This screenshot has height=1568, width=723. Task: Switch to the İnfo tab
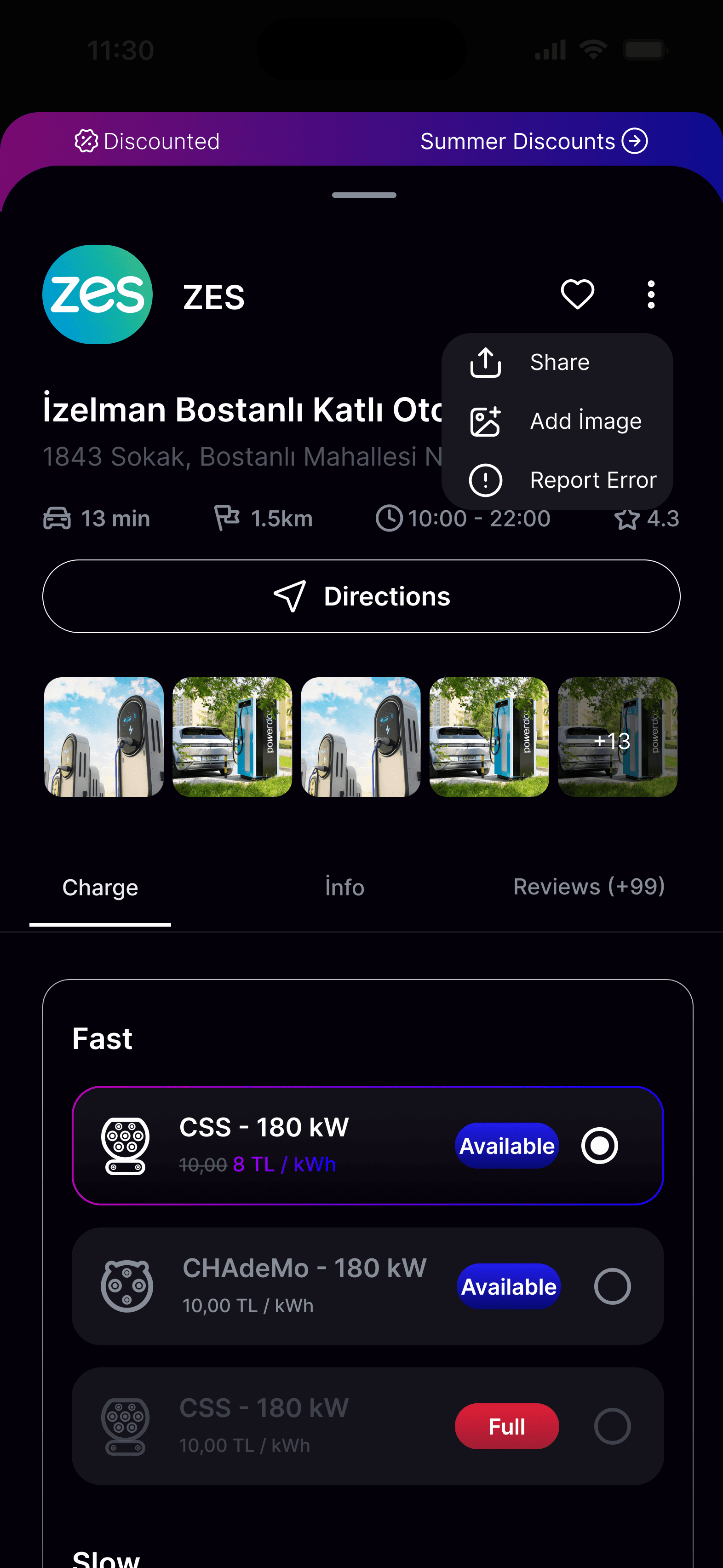pos(344,888)
